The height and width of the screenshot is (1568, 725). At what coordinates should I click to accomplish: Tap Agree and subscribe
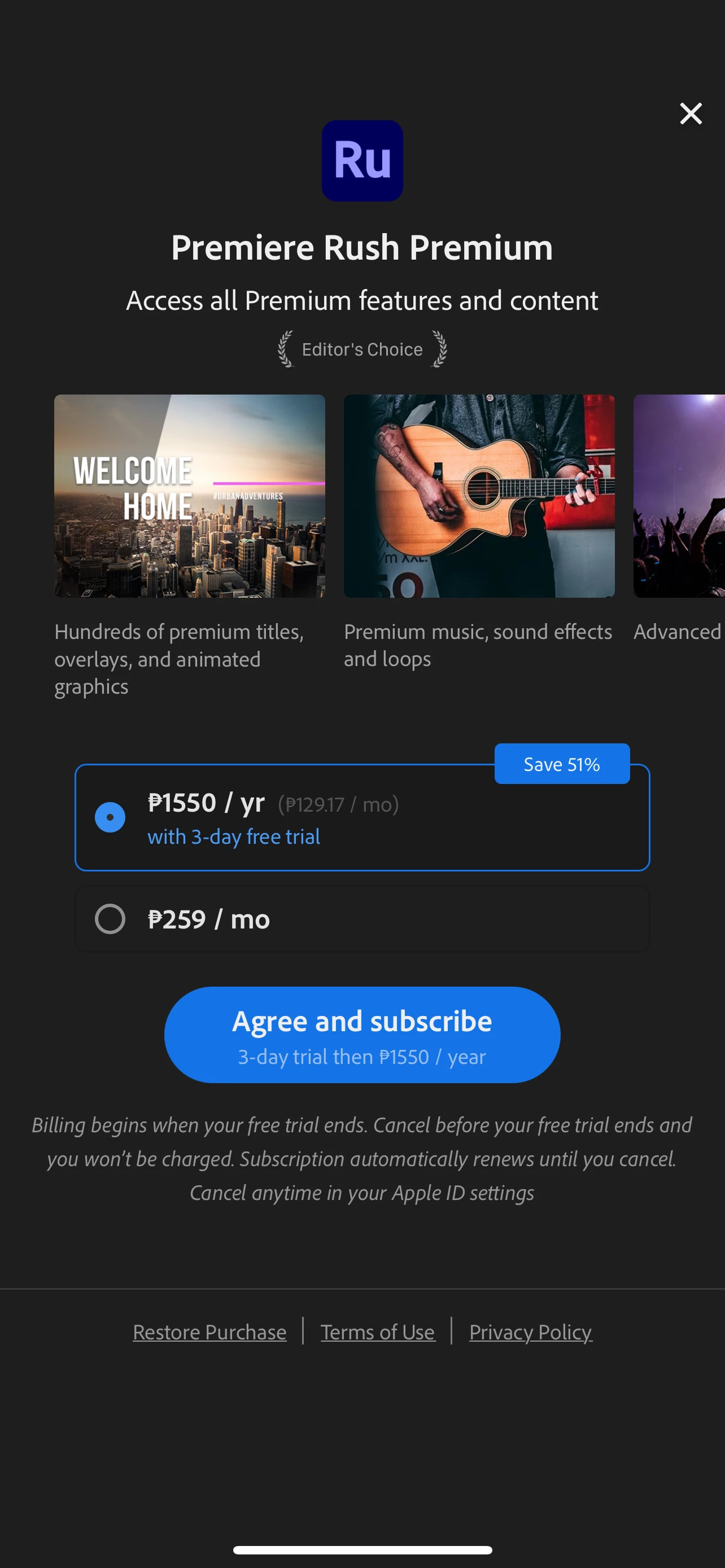coord(361,1034)
